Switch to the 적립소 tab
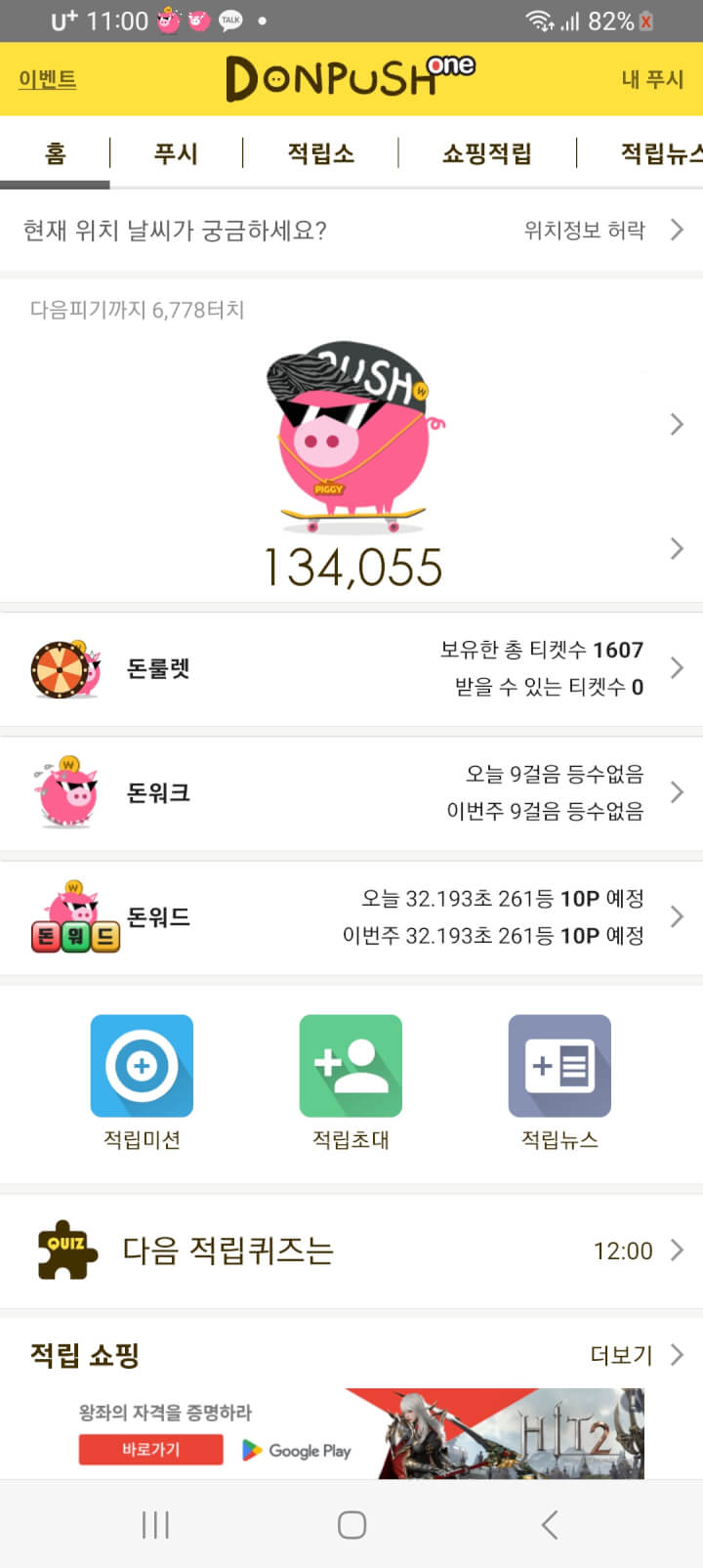 pos(320,153)
